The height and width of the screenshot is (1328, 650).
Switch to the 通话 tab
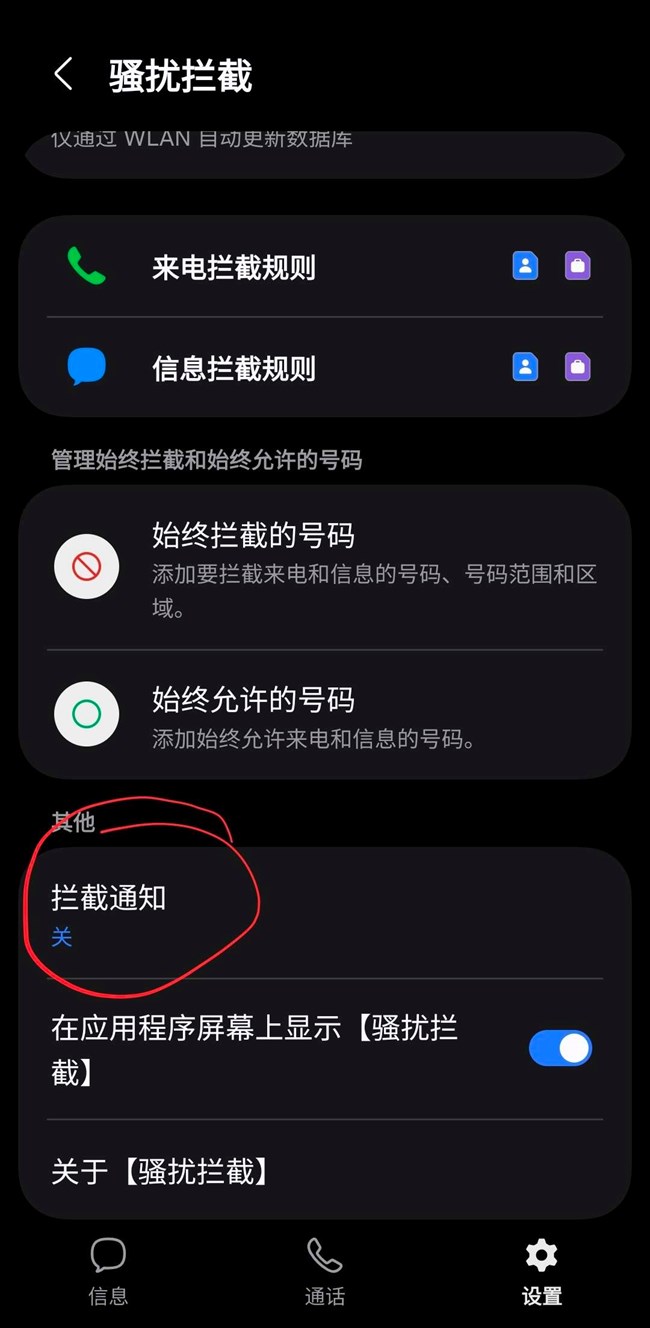point(325,1272)
